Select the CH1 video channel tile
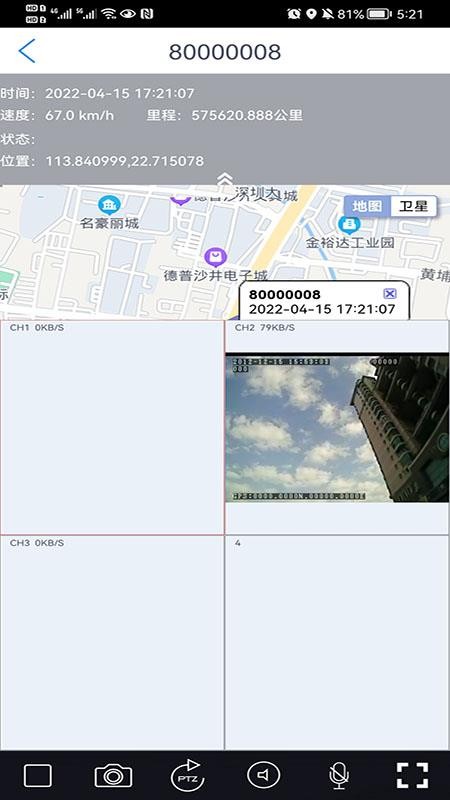This screenshot has width=450, height=800. [x=112, y=428]
